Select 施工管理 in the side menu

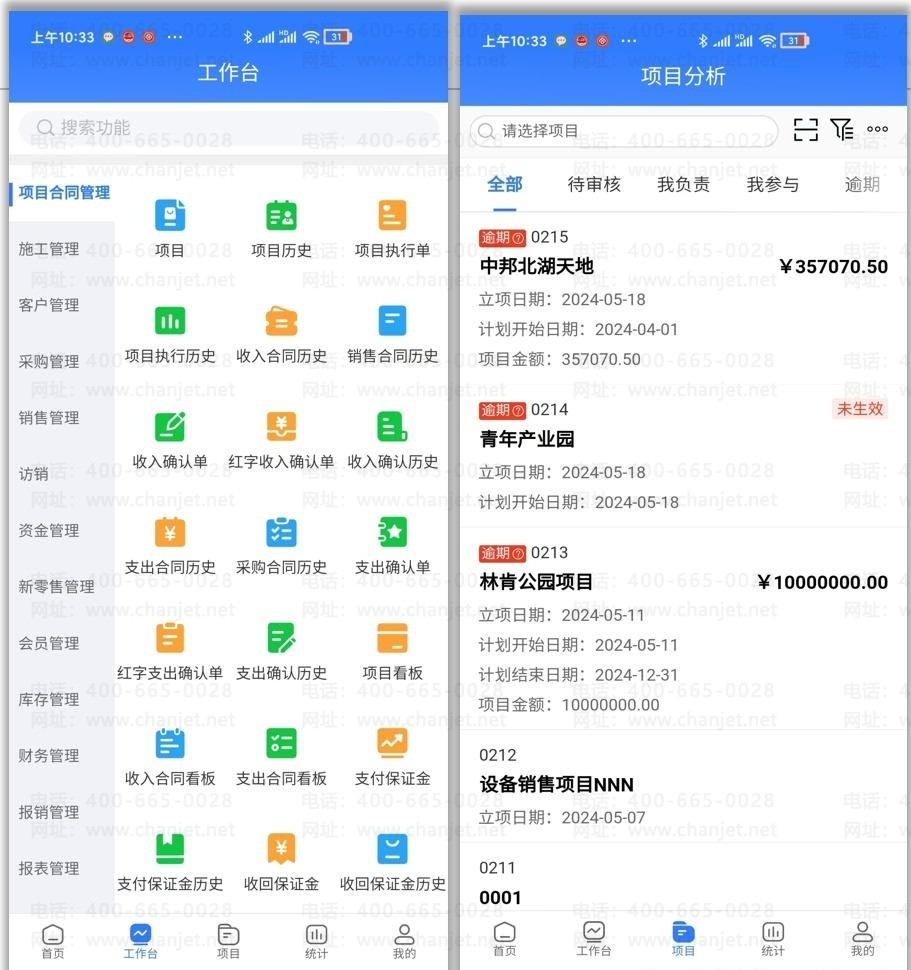(x=49, y=249)
